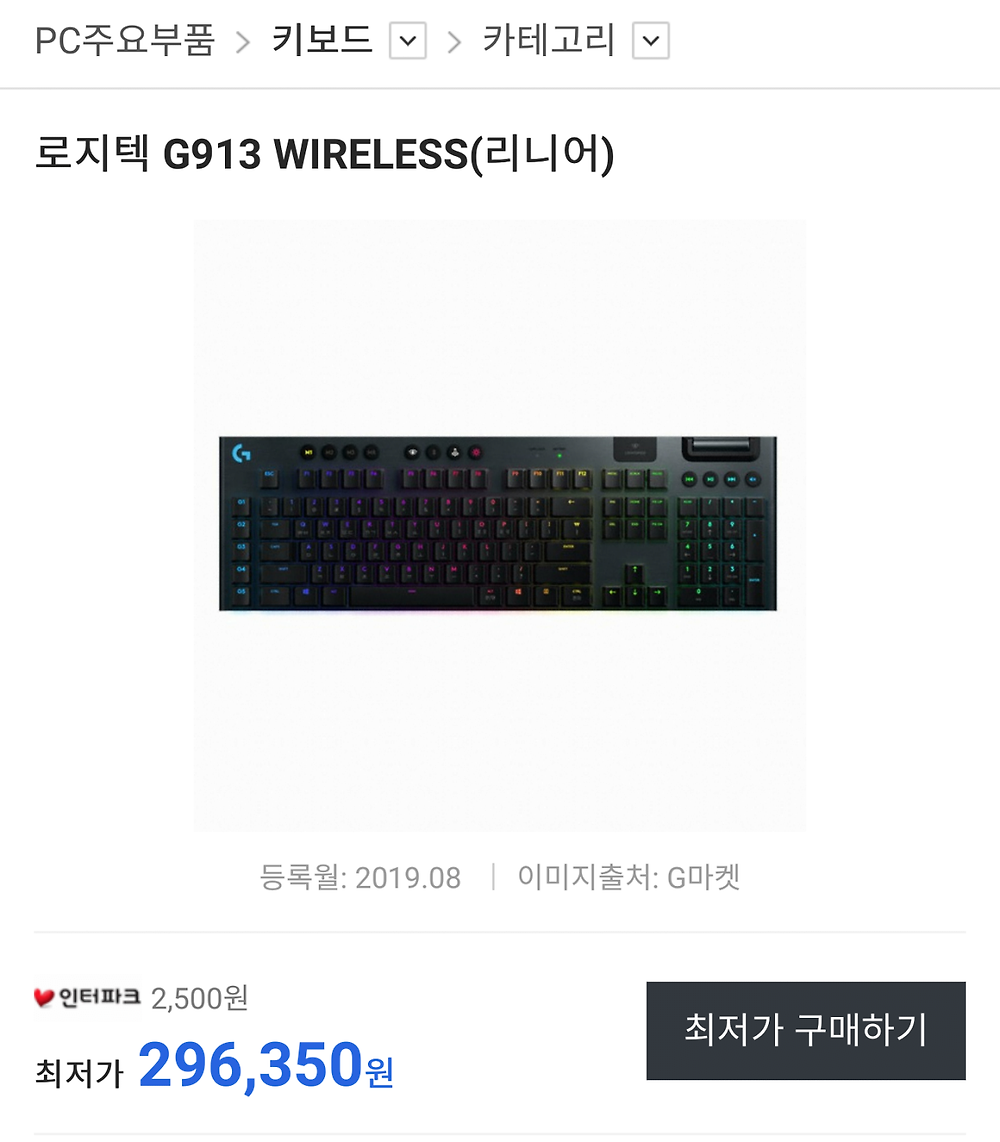
Task: Tap 최저가 구매하기 button
Action: click(x=805, y=1030)
